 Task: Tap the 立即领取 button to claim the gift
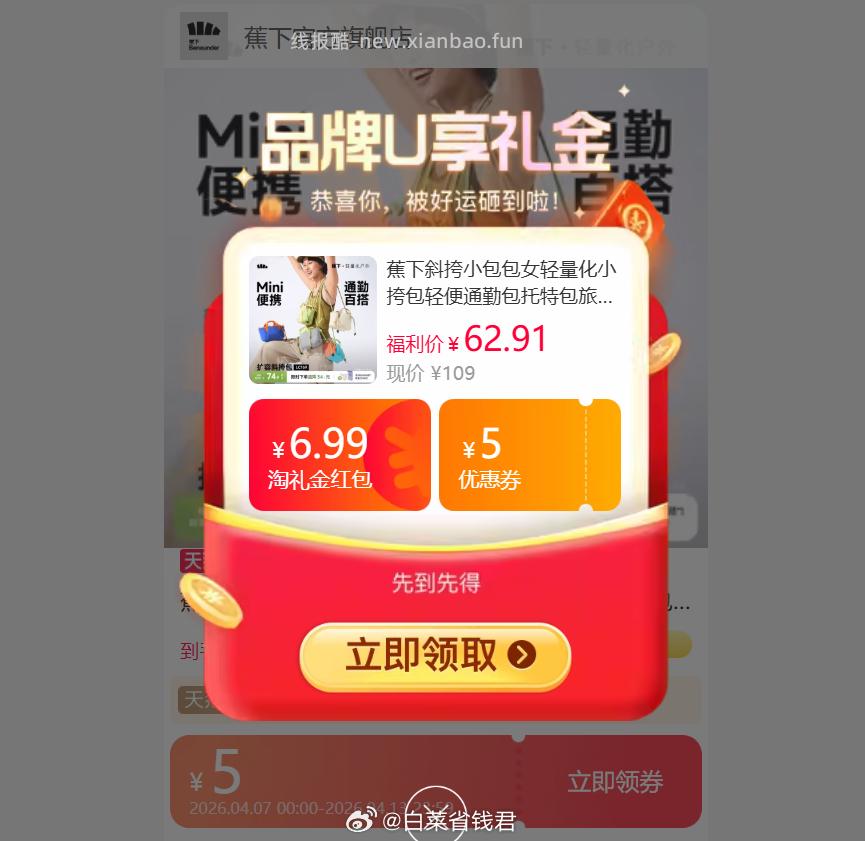[x=435, y=656]
